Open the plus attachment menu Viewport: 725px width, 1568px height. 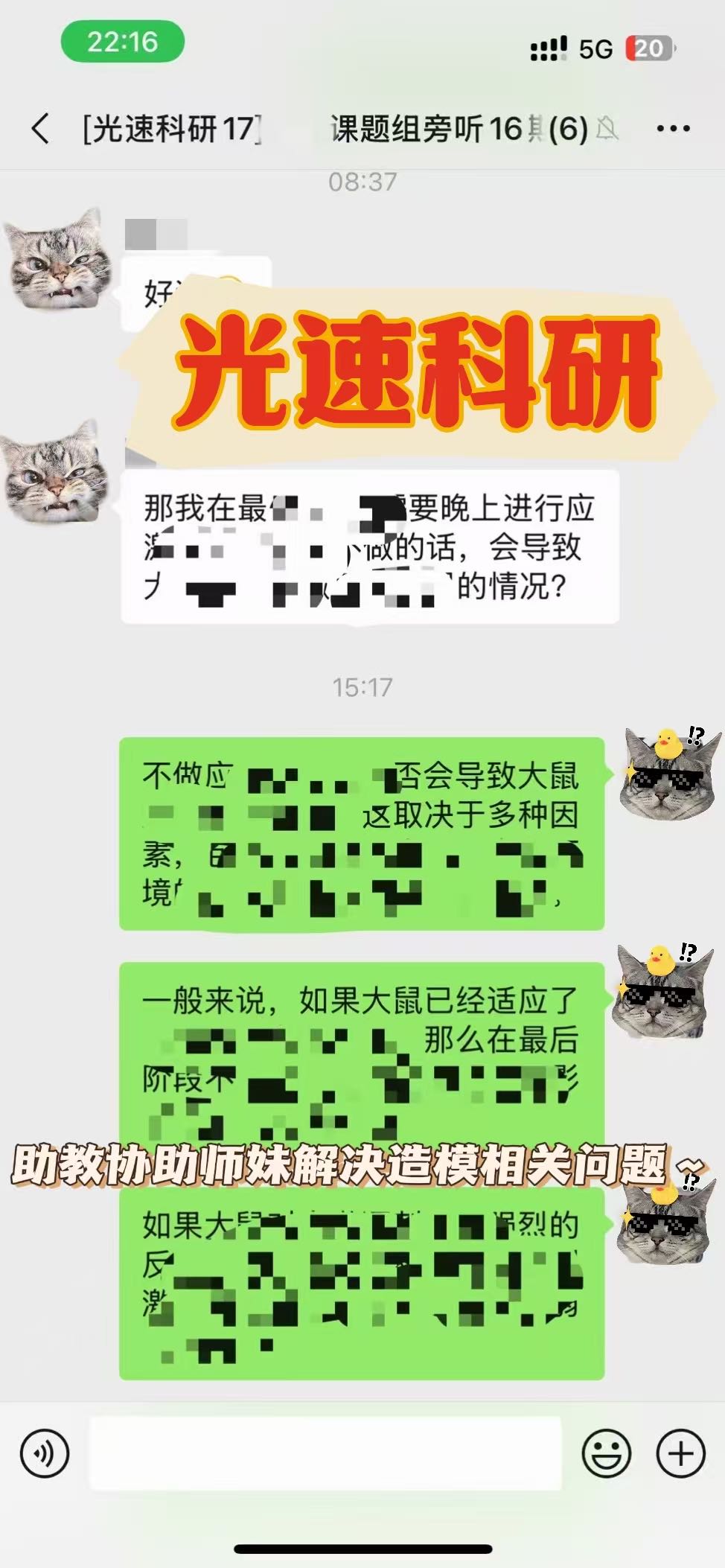pos(680,1453)
